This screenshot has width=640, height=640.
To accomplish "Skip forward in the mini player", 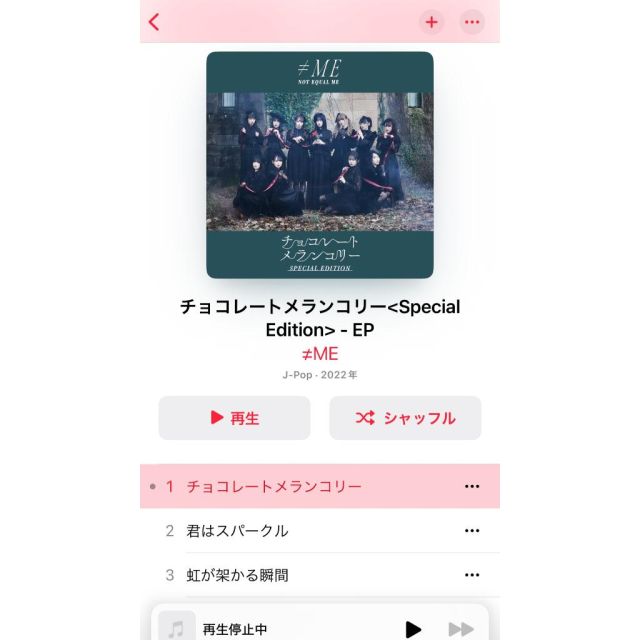I will [x=461, y=629].
